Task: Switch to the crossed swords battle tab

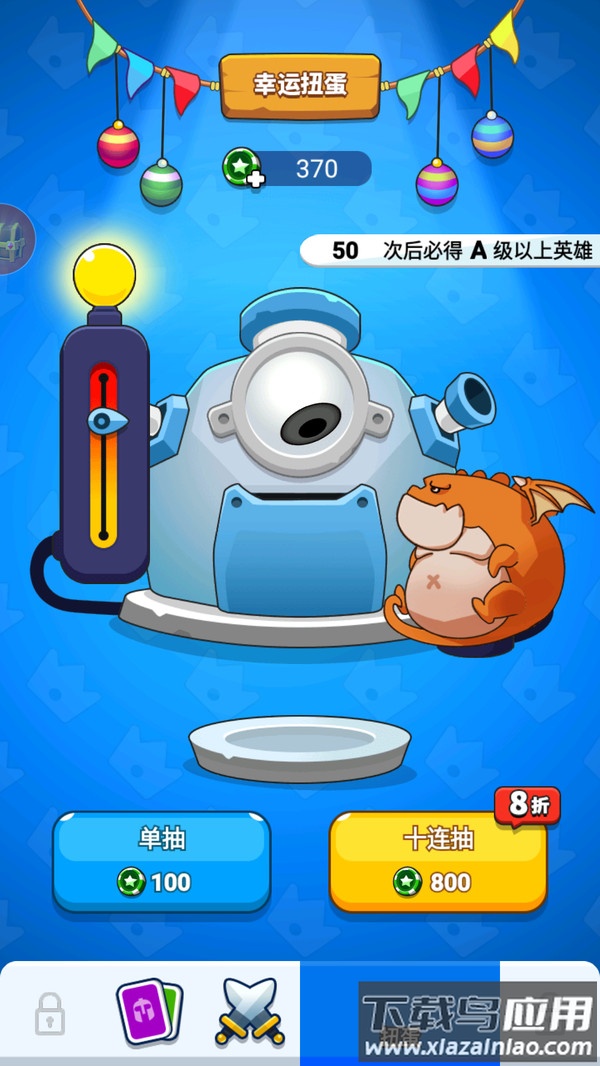Action: [x=249, y=1012]
